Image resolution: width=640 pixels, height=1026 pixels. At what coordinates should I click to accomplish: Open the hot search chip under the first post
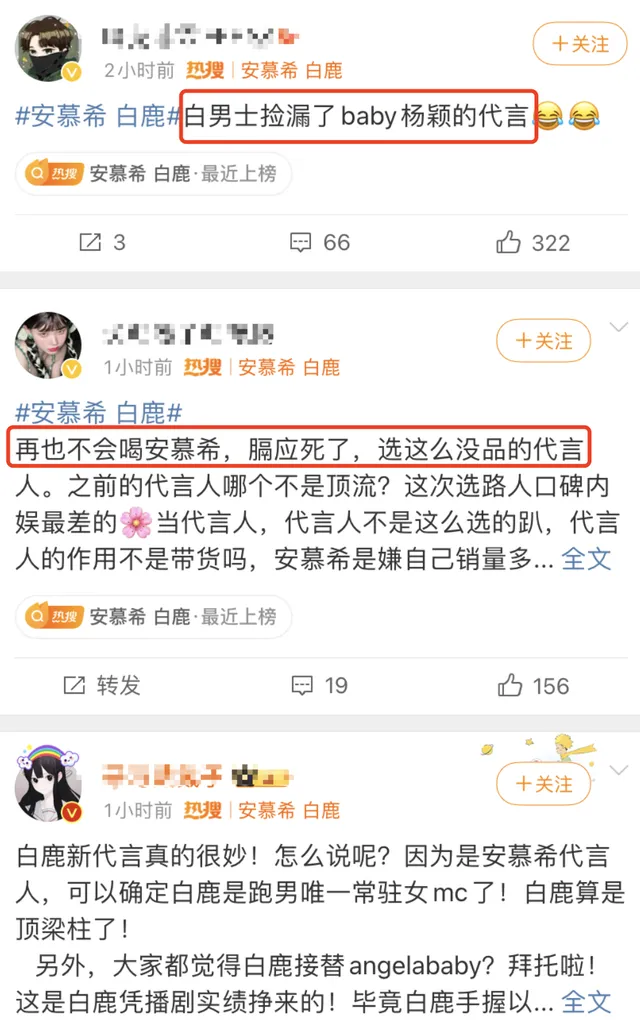pos(153,174)
